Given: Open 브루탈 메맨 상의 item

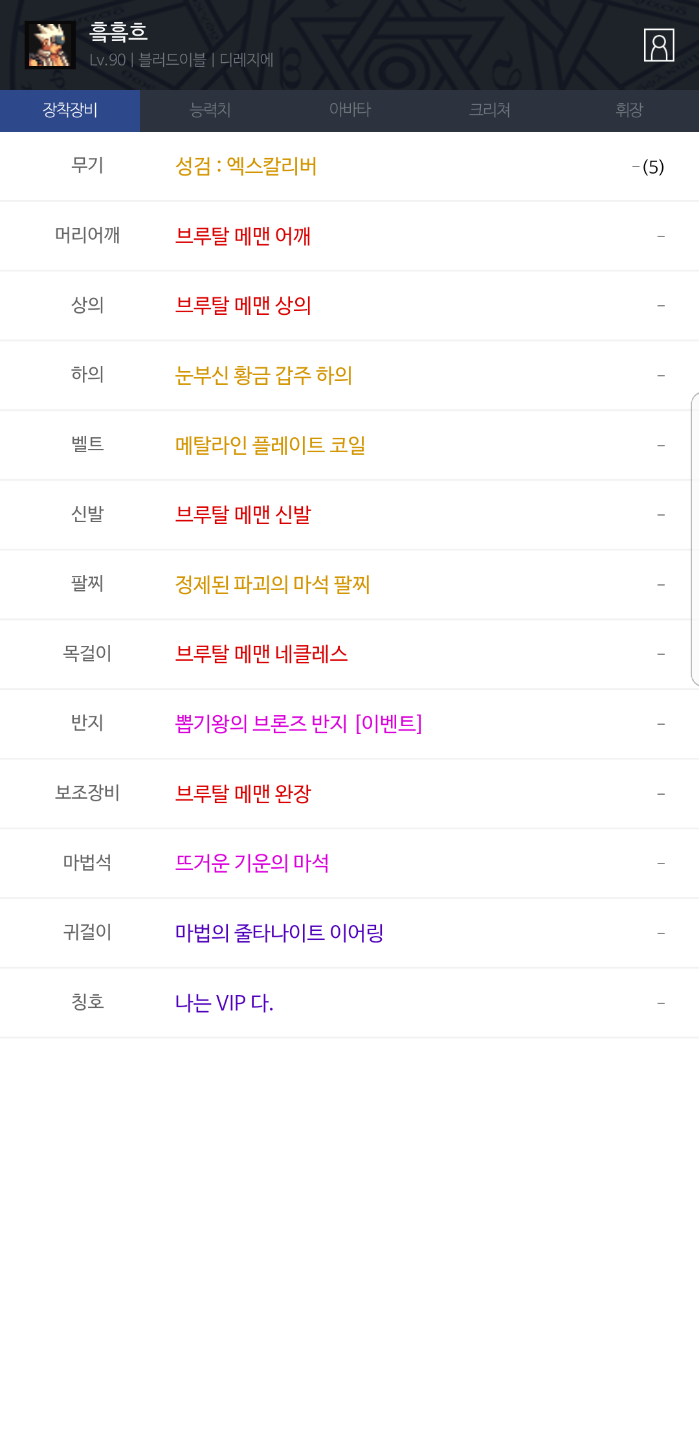Looking at the screenshot, I should [243, 306].
